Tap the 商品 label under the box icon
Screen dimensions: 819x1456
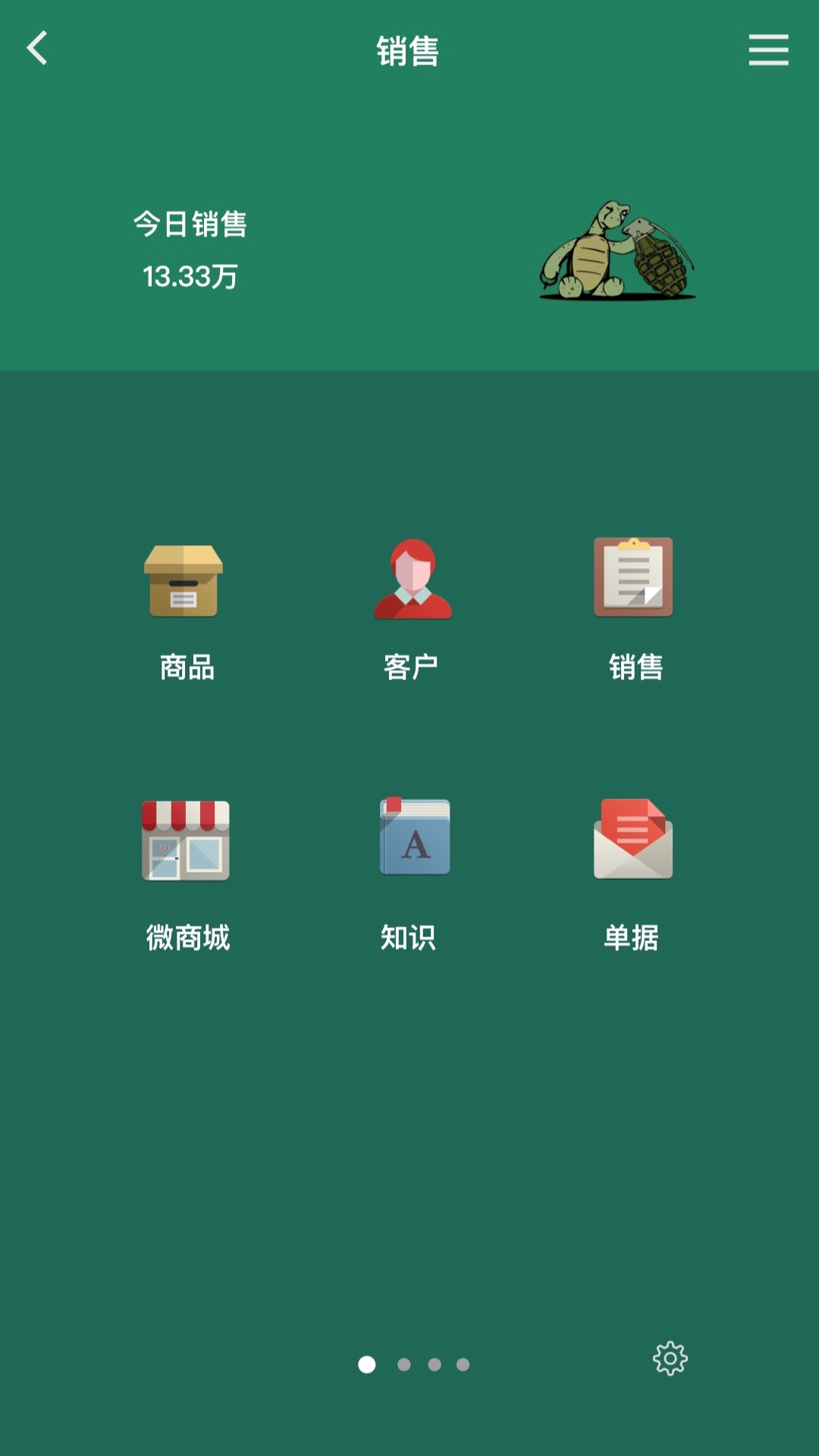(x=187, y=667)
